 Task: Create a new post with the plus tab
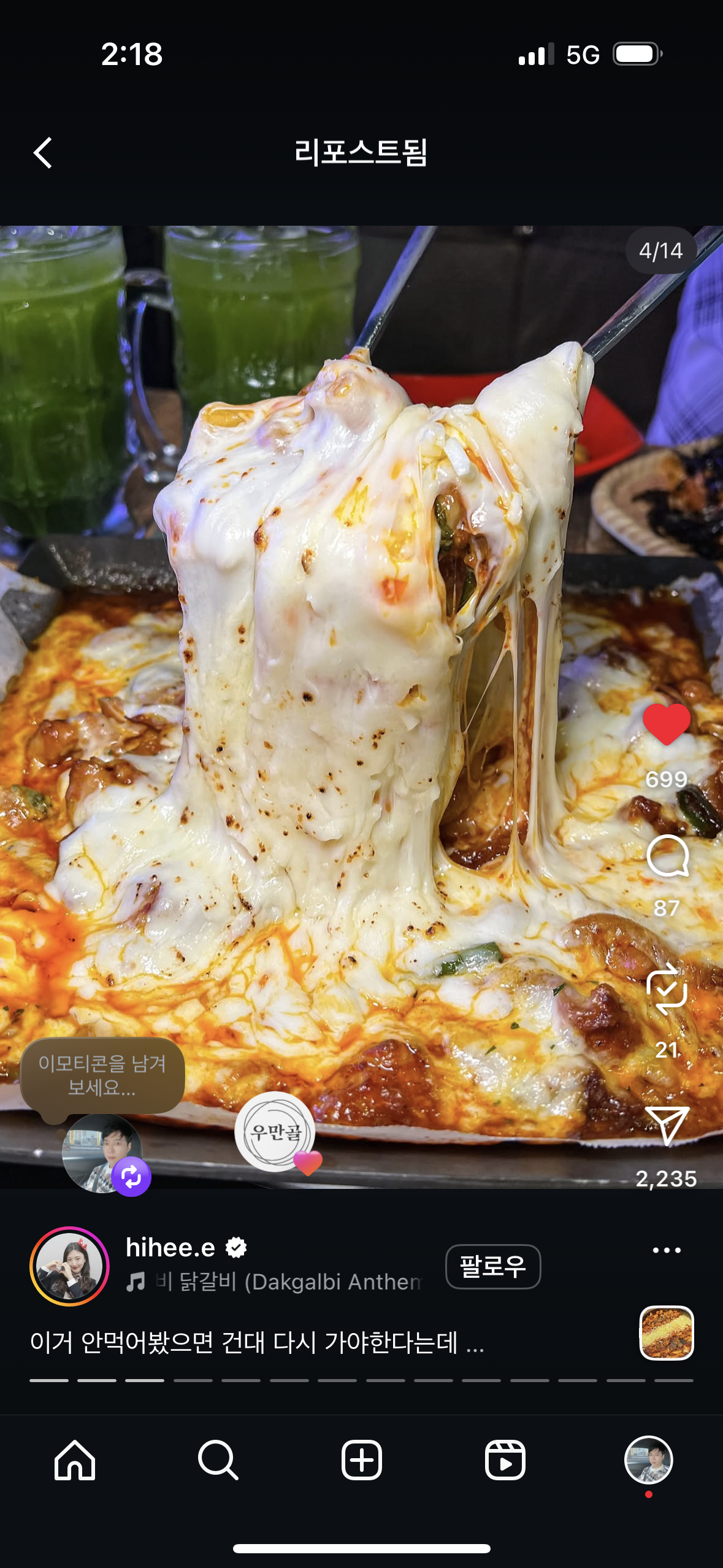click(361, 1460)
